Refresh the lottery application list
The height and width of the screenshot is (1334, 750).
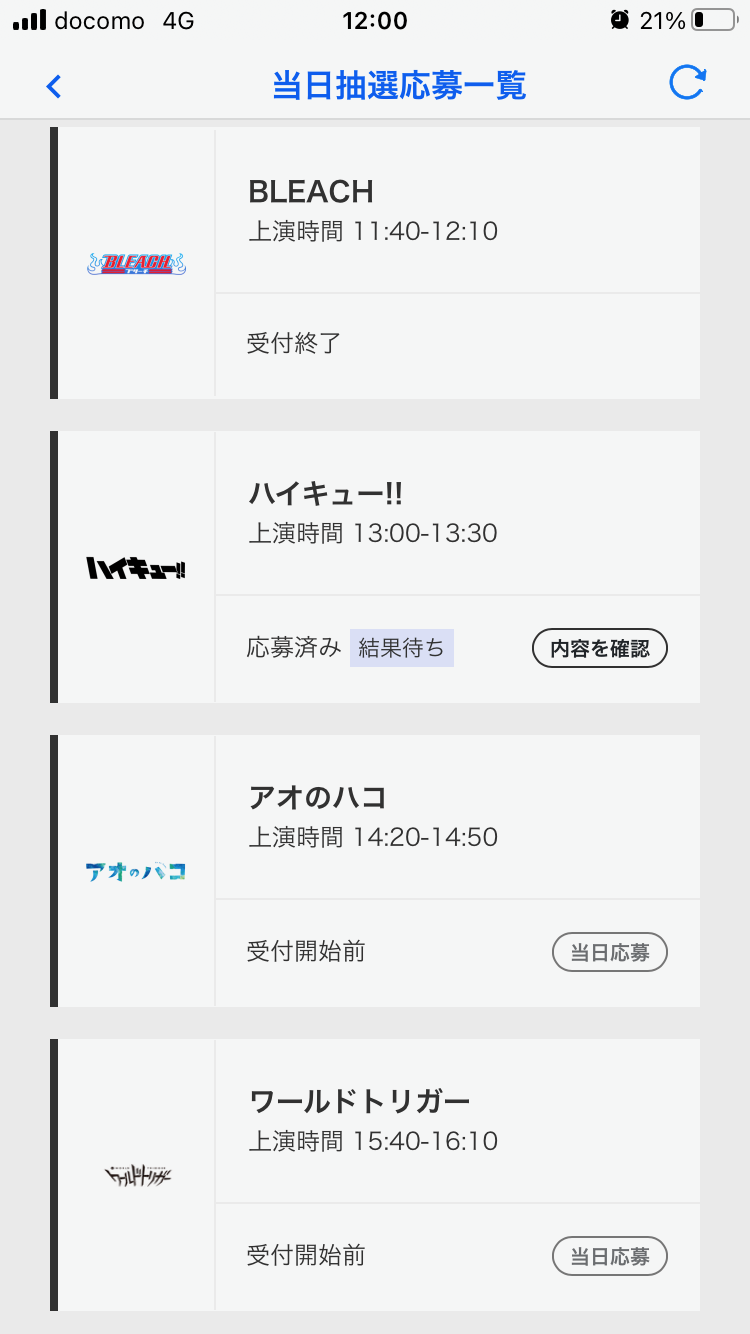point(687,83)
